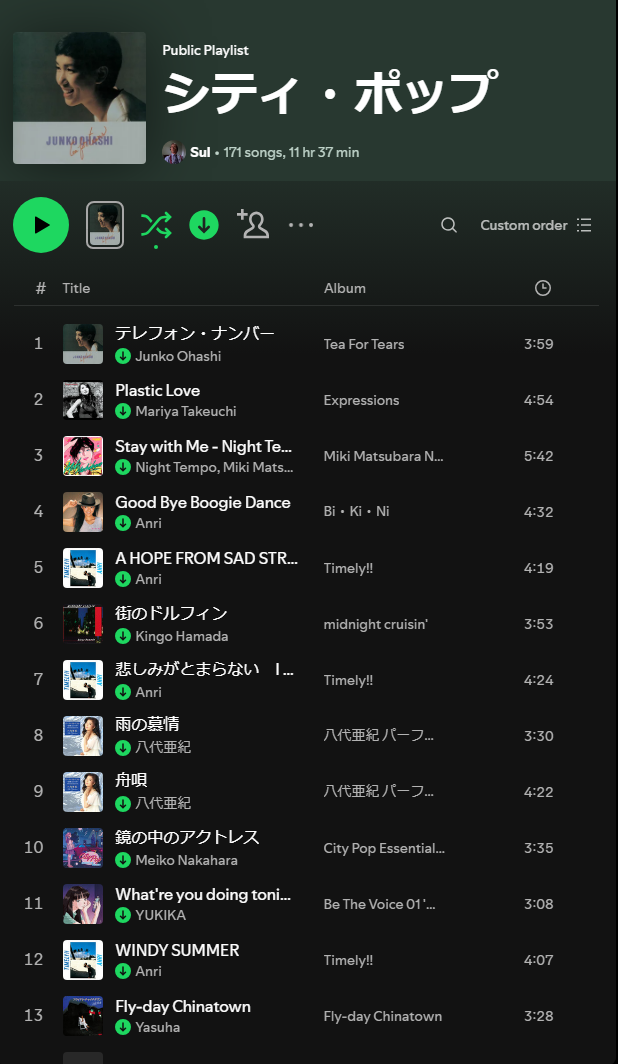Viewport: 618px width, 1064px height.
Task: Play the シティ・ポップ playlist
Action: tap(41, 225)
